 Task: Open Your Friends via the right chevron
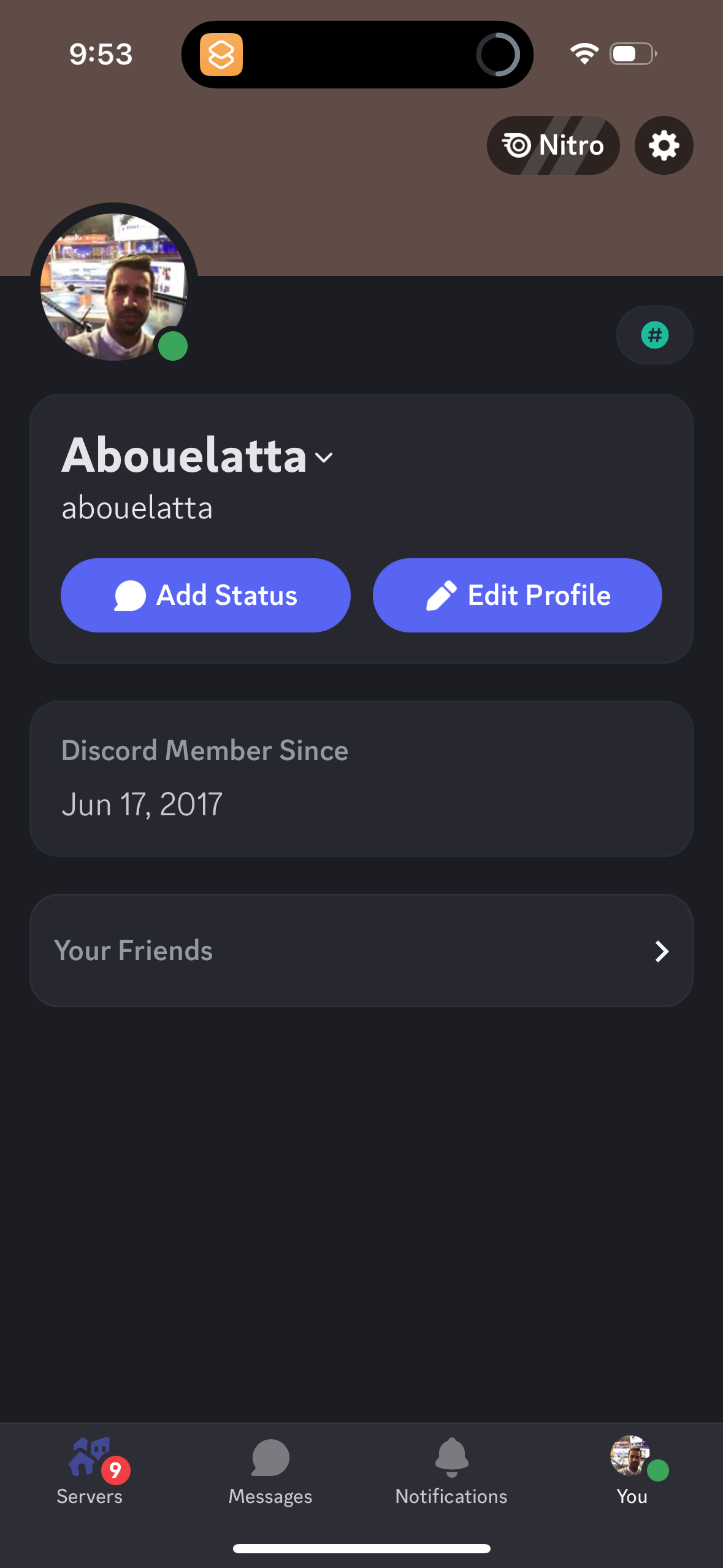662,951
